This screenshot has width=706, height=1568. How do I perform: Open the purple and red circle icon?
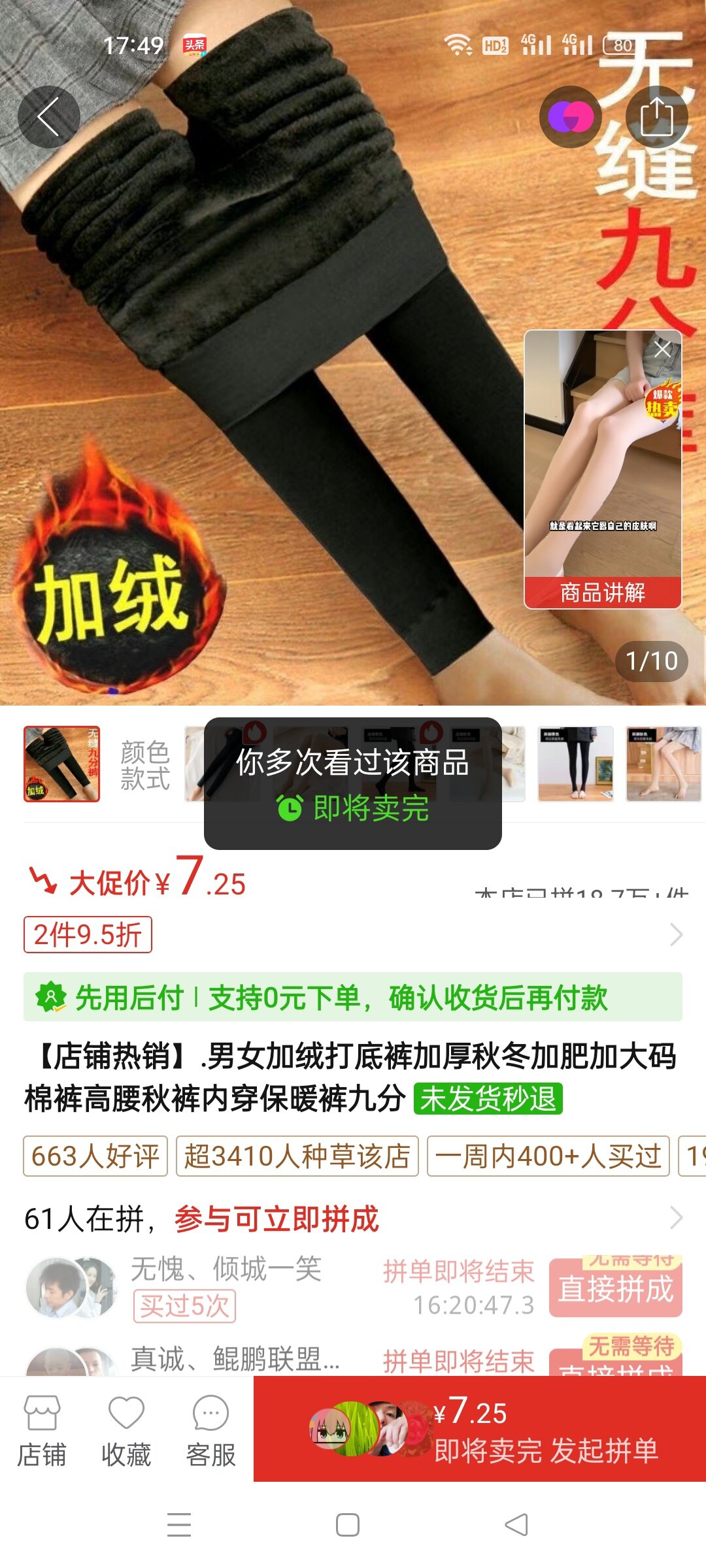tap(570, 118)
